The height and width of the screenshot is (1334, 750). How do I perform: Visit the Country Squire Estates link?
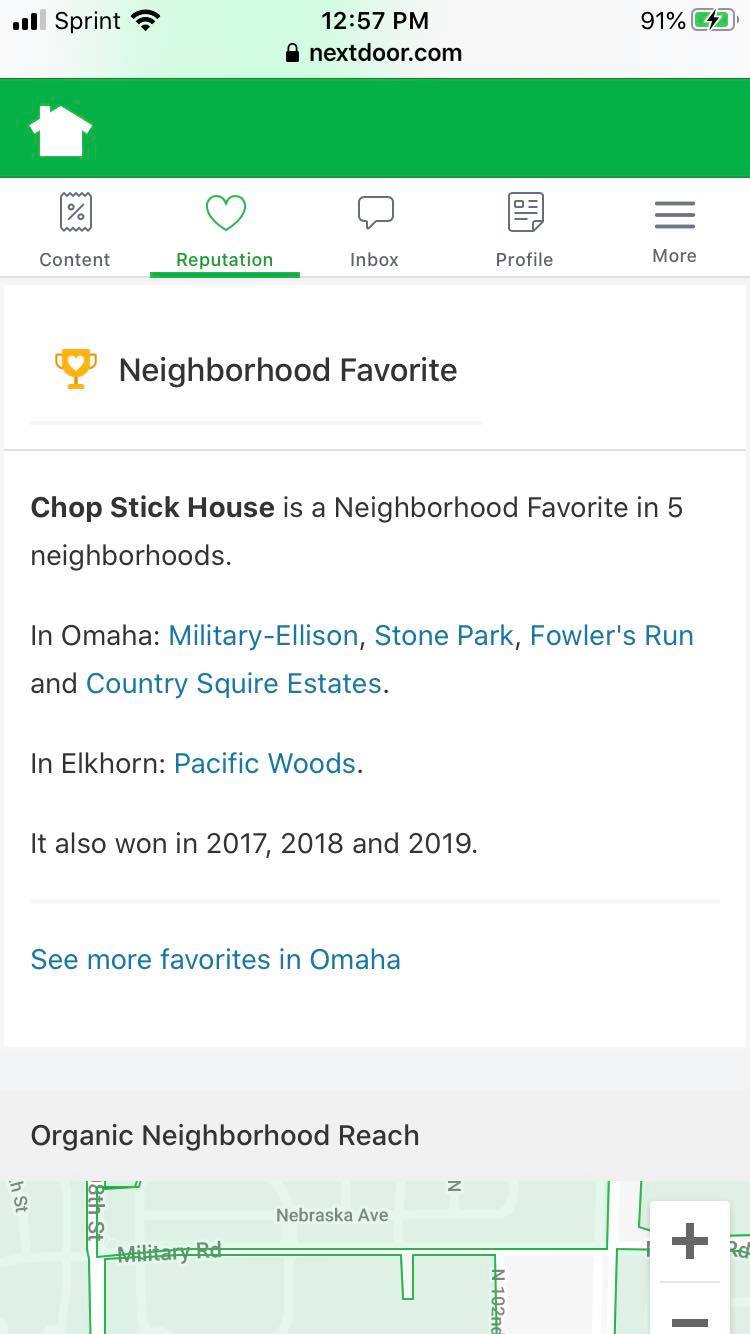click(x=234, y=684)
